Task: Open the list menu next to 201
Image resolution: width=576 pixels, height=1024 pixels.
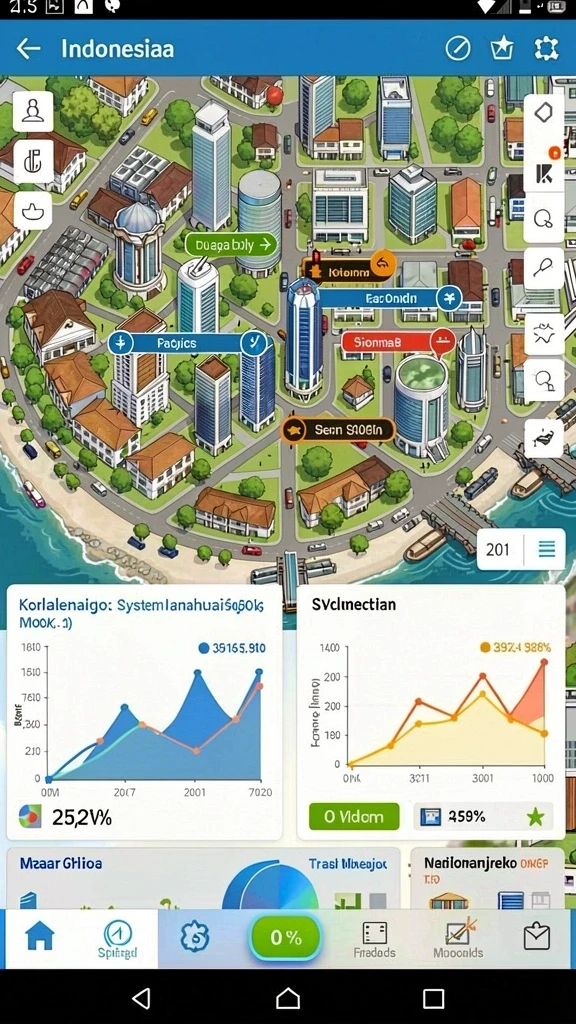Action: pos(546,549)
